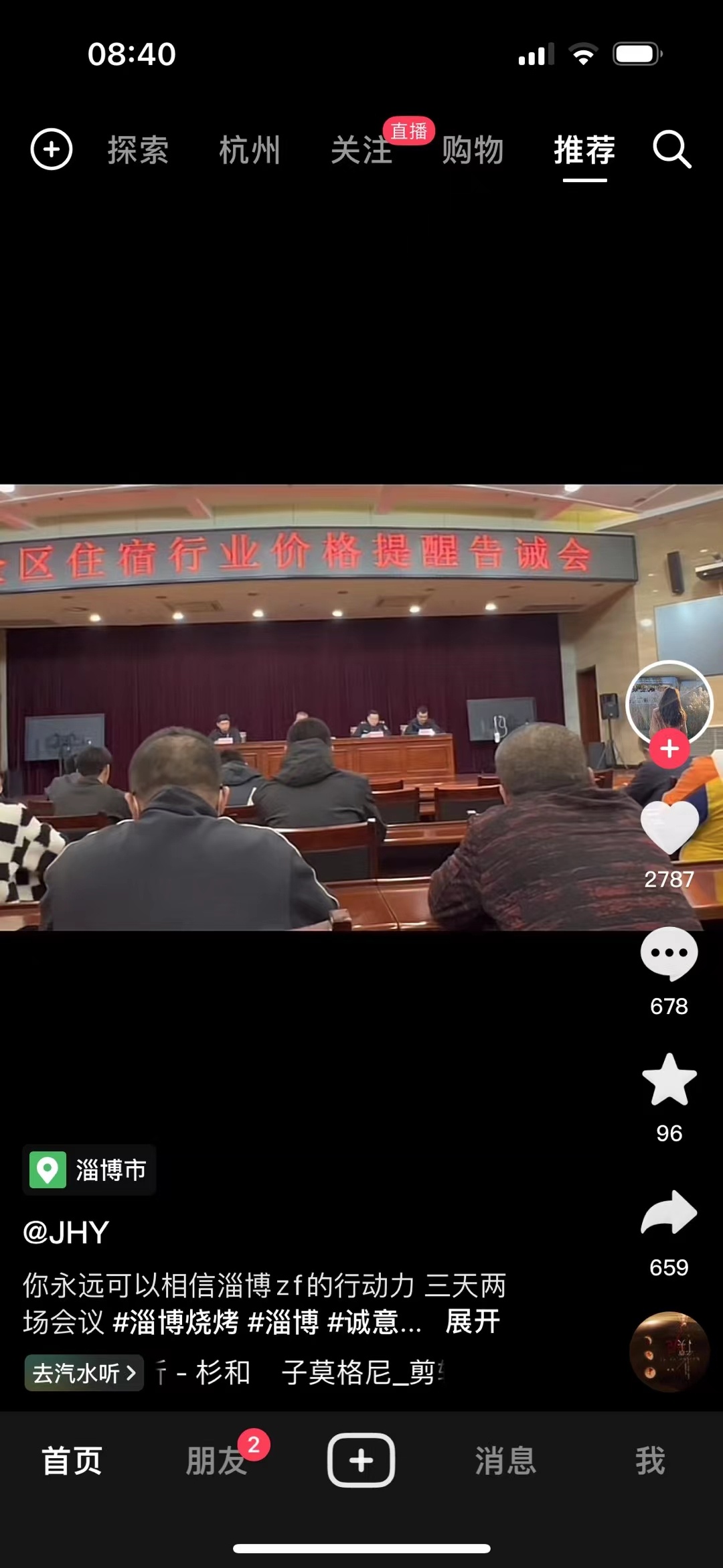This screenshot has width=723, height=1568.
Task: Expand the caption with 展开
Action: click(x=473, y=1322)
